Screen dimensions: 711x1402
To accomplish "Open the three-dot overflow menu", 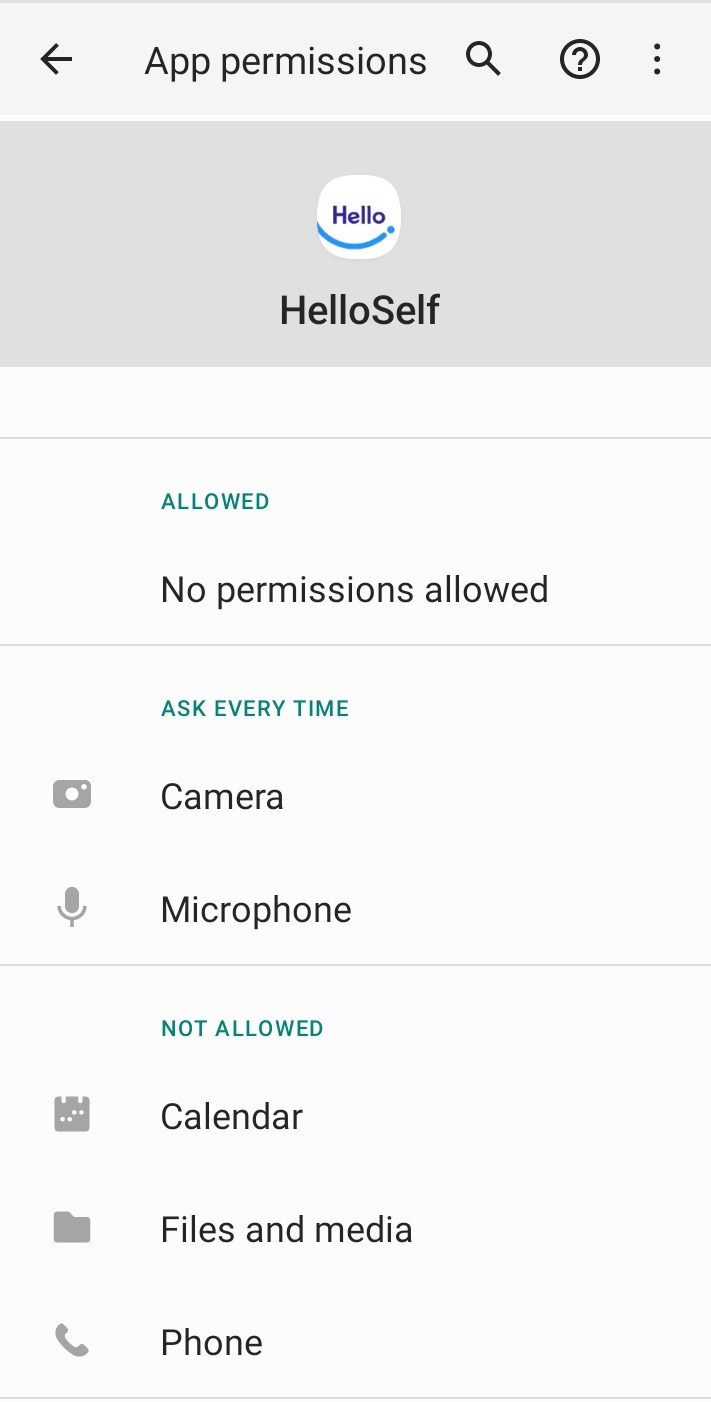I will [656, 61].
